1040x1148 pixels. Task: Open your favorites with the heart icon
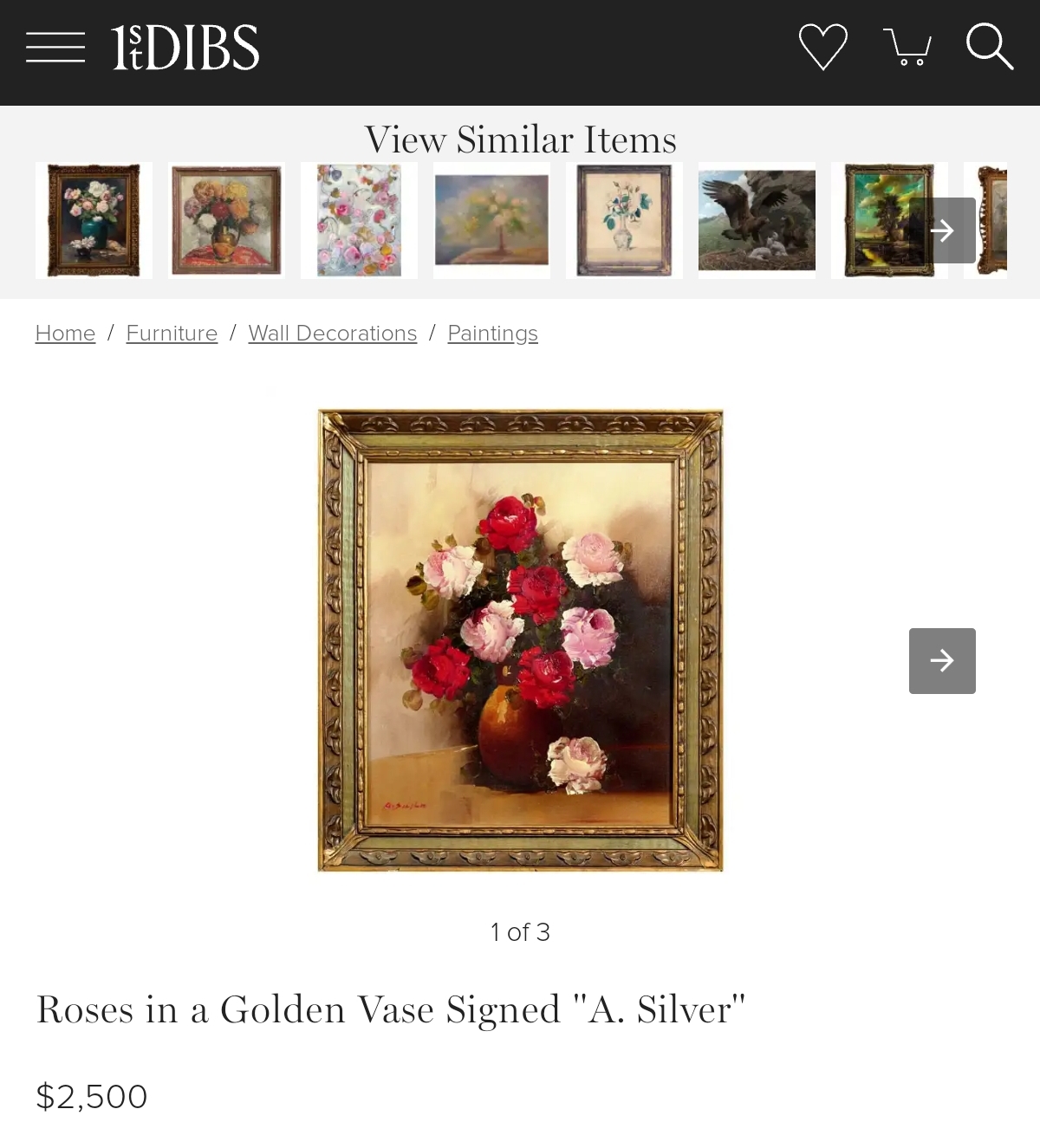click(x=822, y=48)
